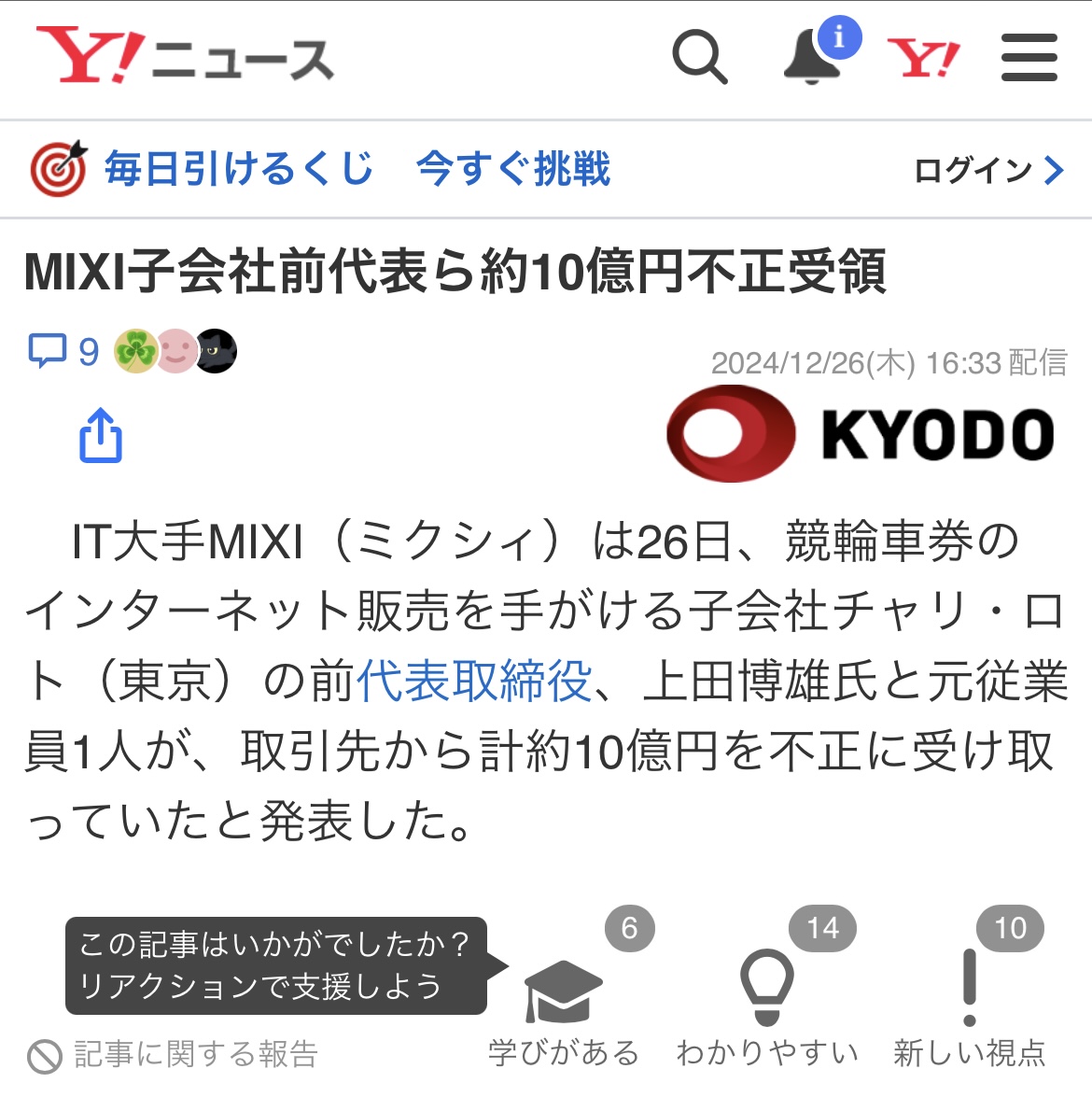Go to Yahoo! Japan top page

pos(922,59)
